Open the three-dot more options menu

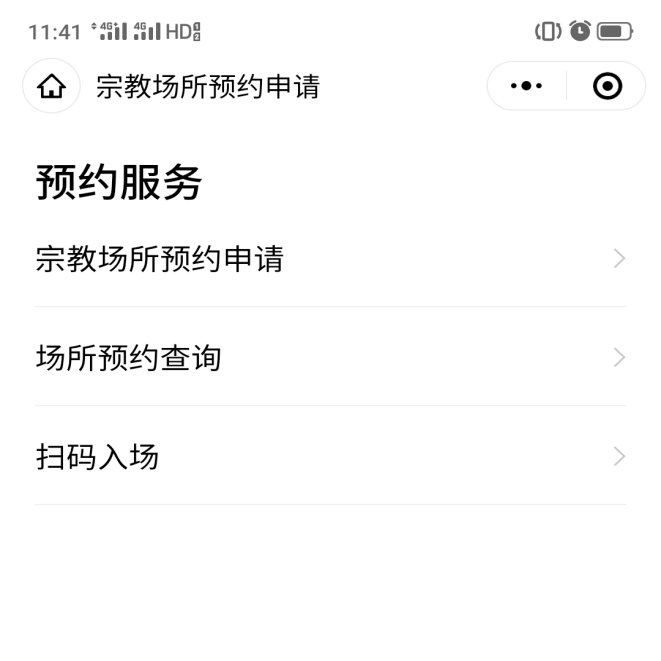coord(526,87)
